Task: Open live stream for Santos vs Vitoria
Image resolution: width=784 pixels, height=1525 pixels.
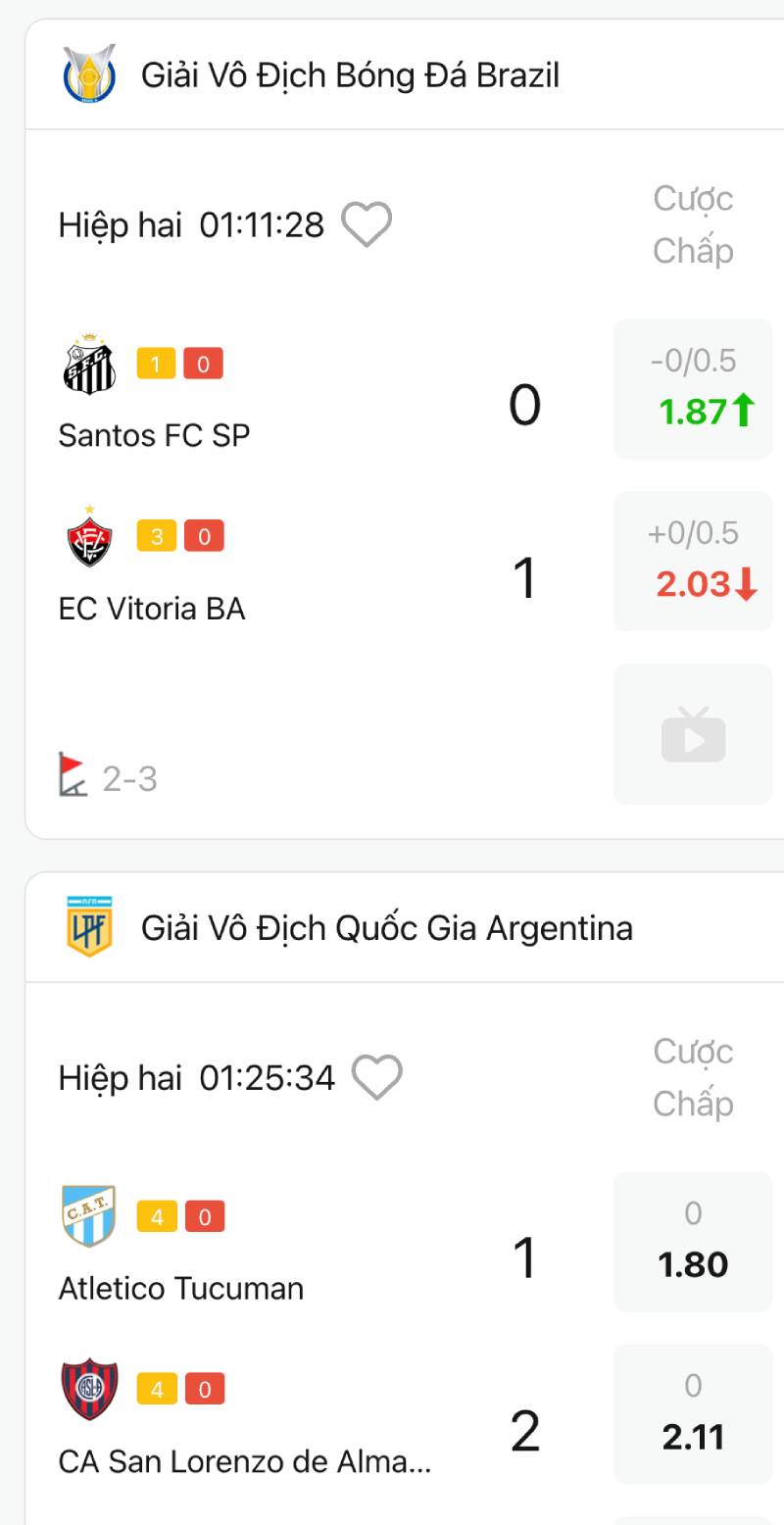Action: pyautogui.click(x=693, y=734)
